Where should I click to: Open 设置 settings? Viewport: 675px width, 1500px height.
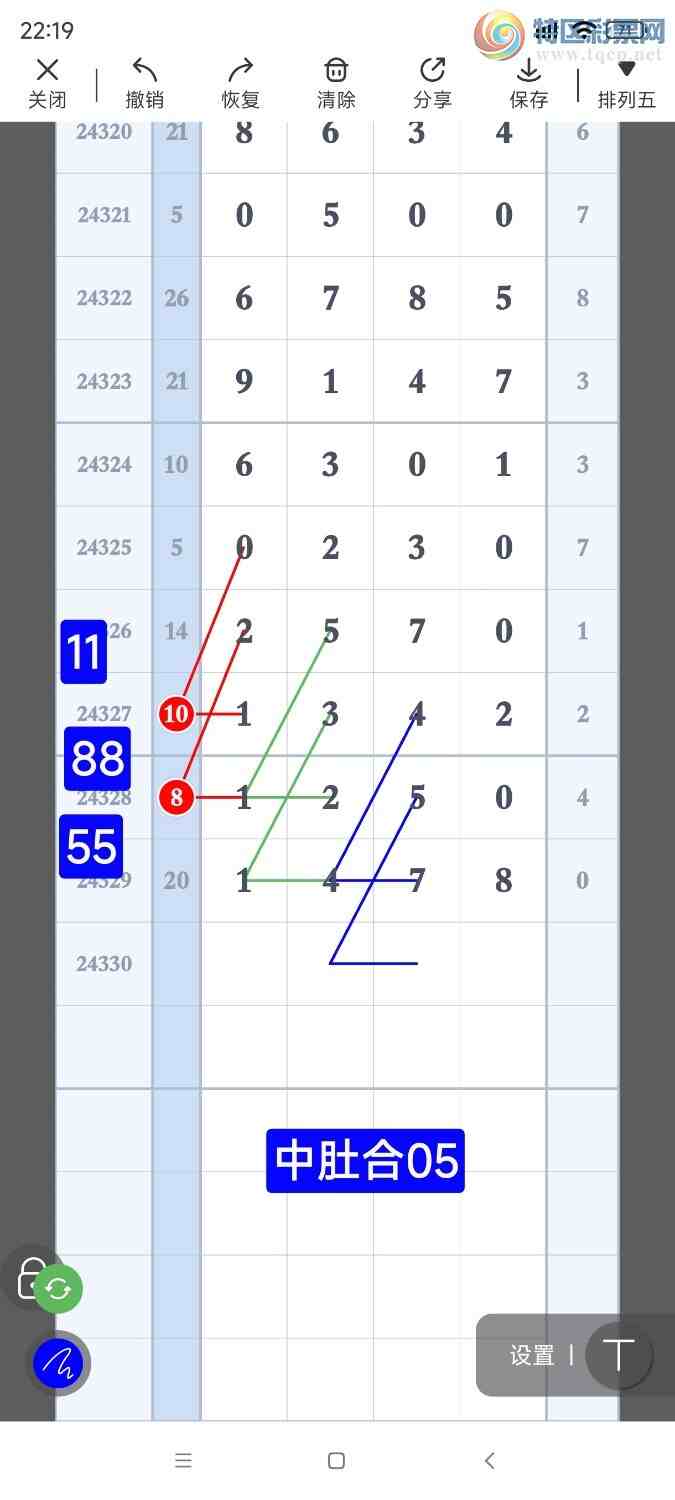point(532,1355)
